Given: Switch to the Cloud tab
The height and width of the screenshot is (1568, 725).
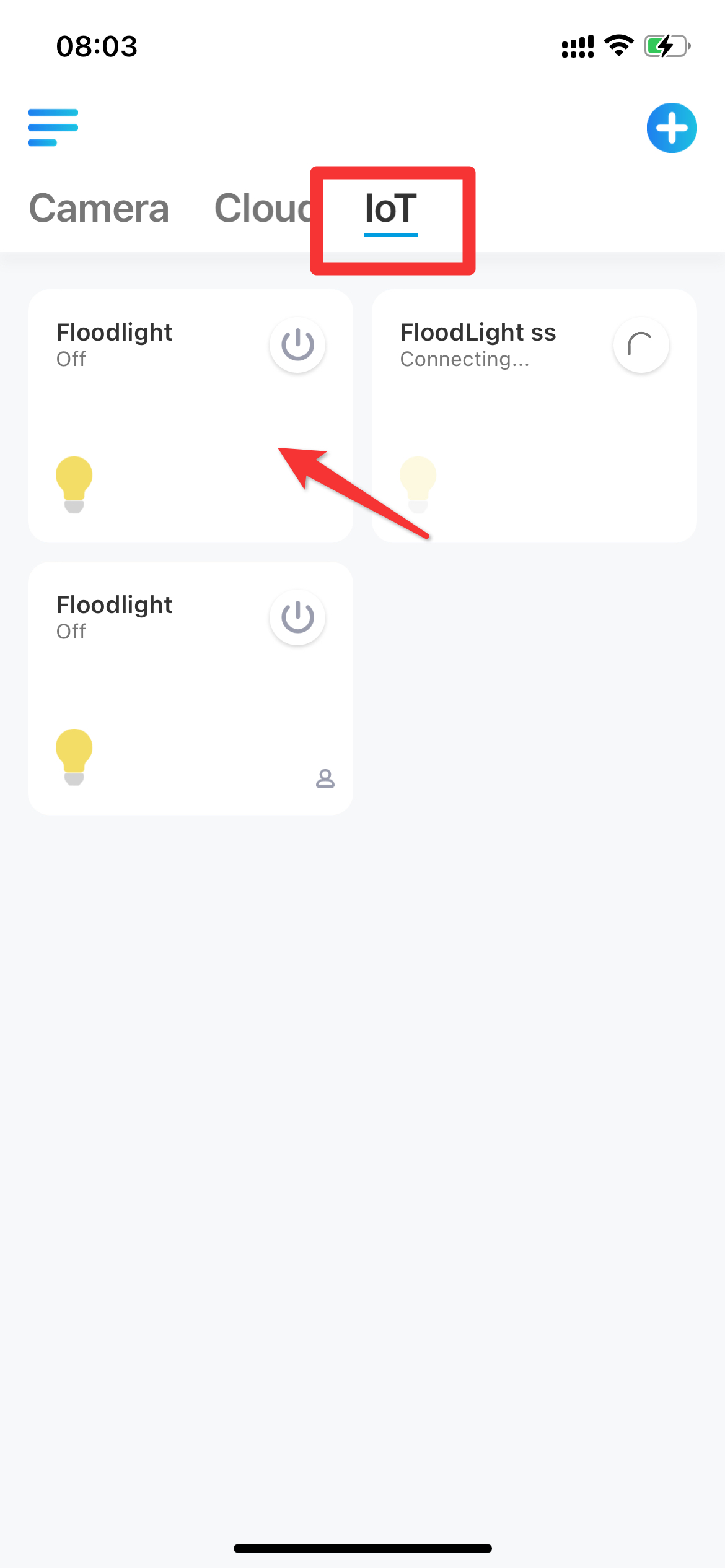Looking at the screenshot, I should [x=264, y=208].
